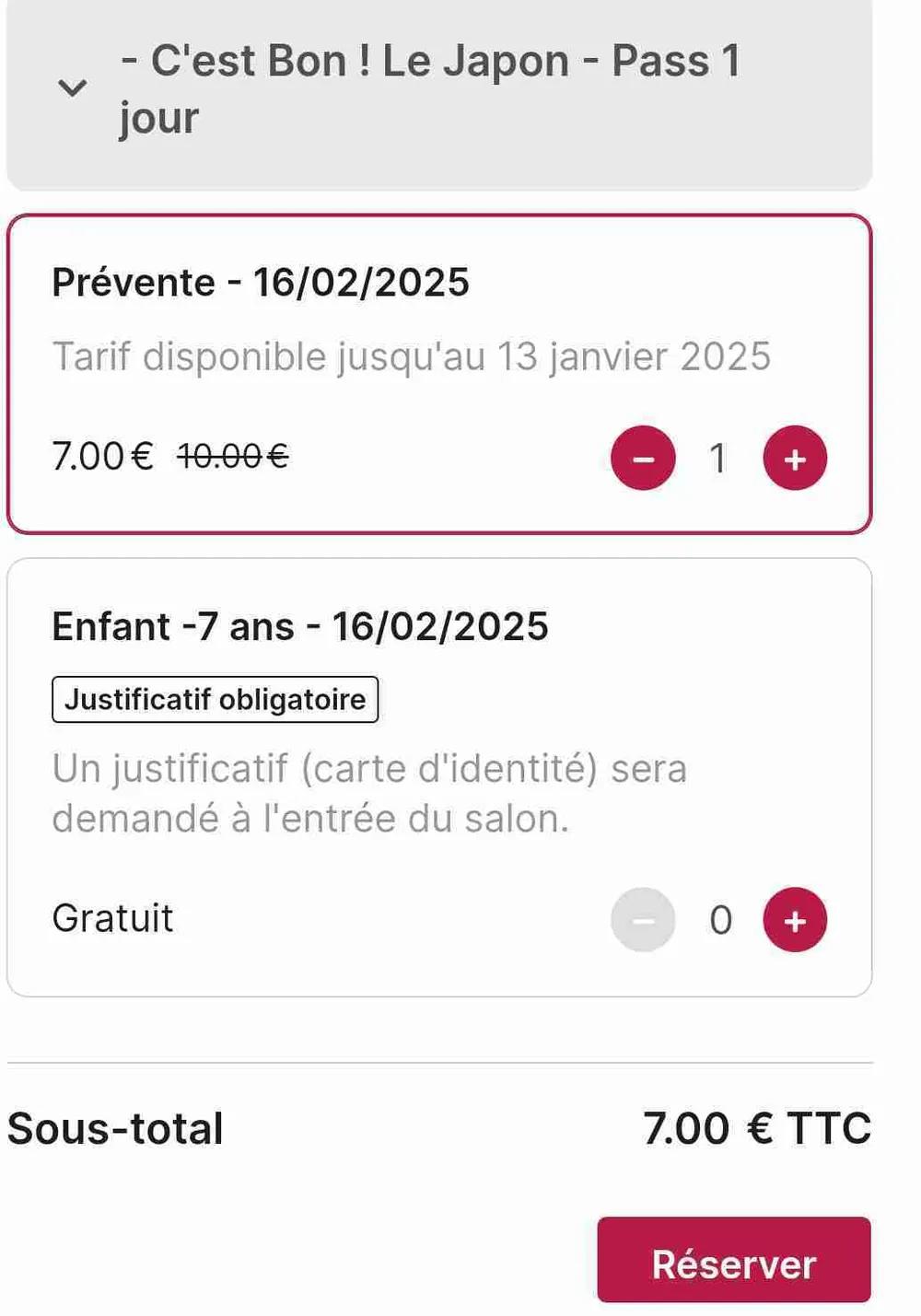Click the Gratuit price label
This screenshot has height=1316, width=921.
tap(112, 917)
